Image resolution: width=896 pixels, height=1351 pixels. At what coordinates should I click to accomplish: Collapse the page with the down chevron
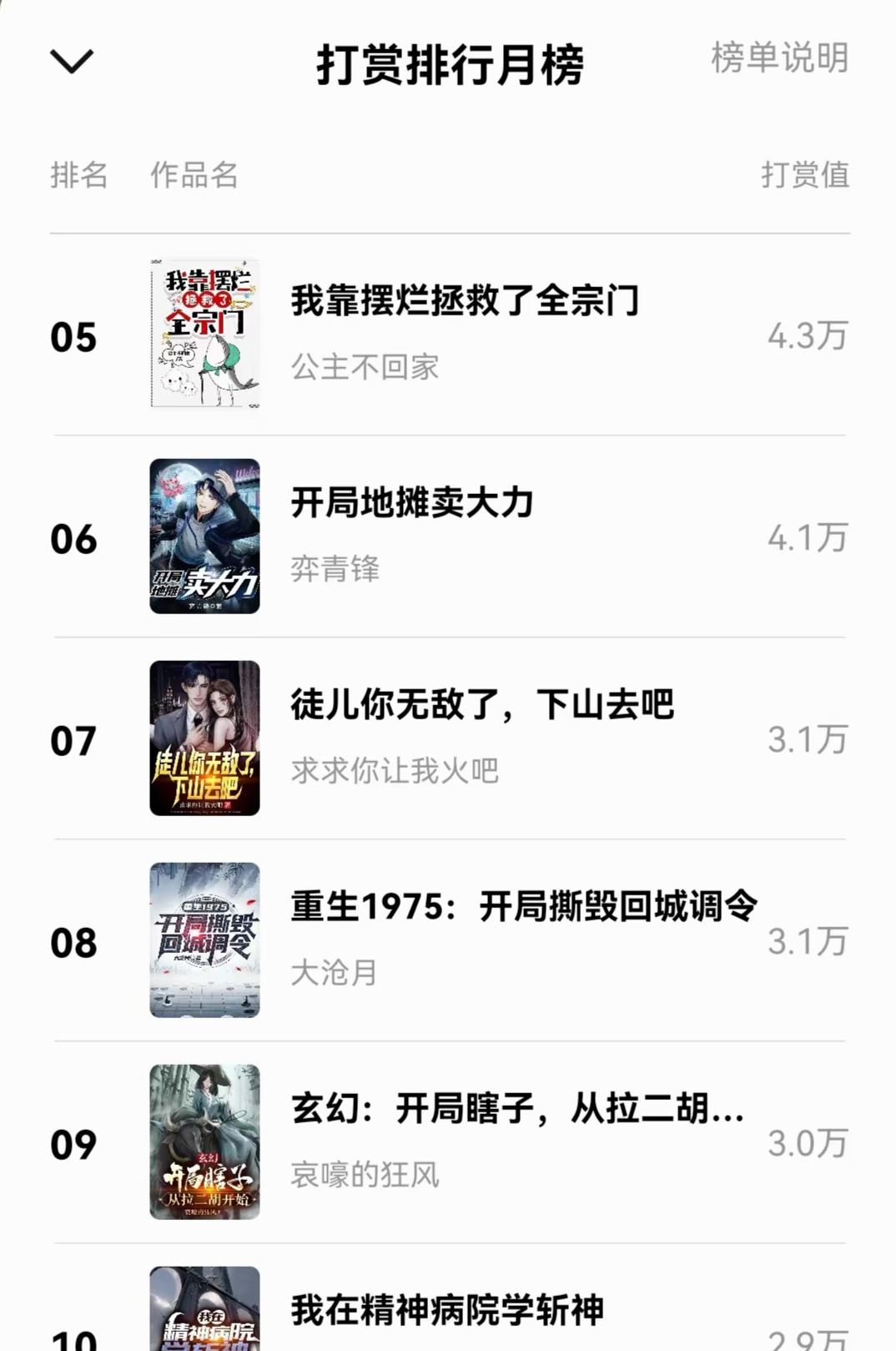tap(72, 61)
